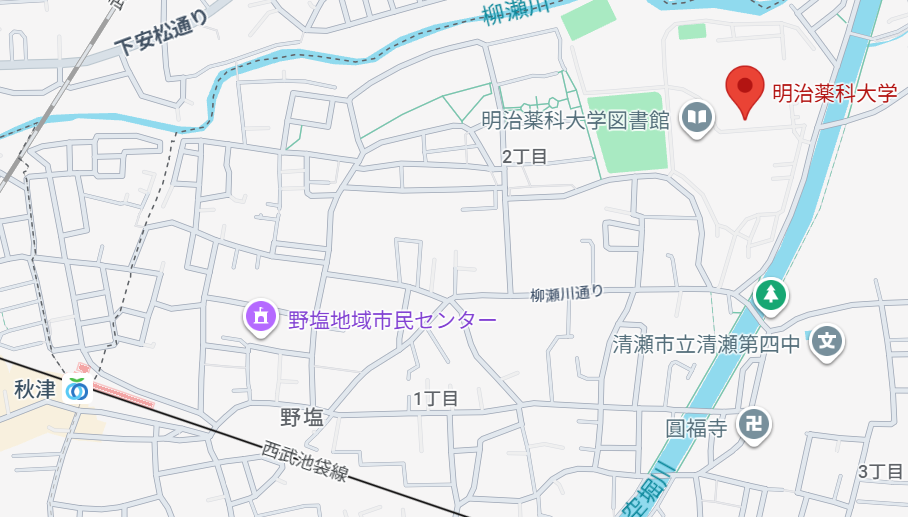Viewport: 908px width, 517px height.
Task: Open 秋津 station marker
Action: [x=77, y=389]
